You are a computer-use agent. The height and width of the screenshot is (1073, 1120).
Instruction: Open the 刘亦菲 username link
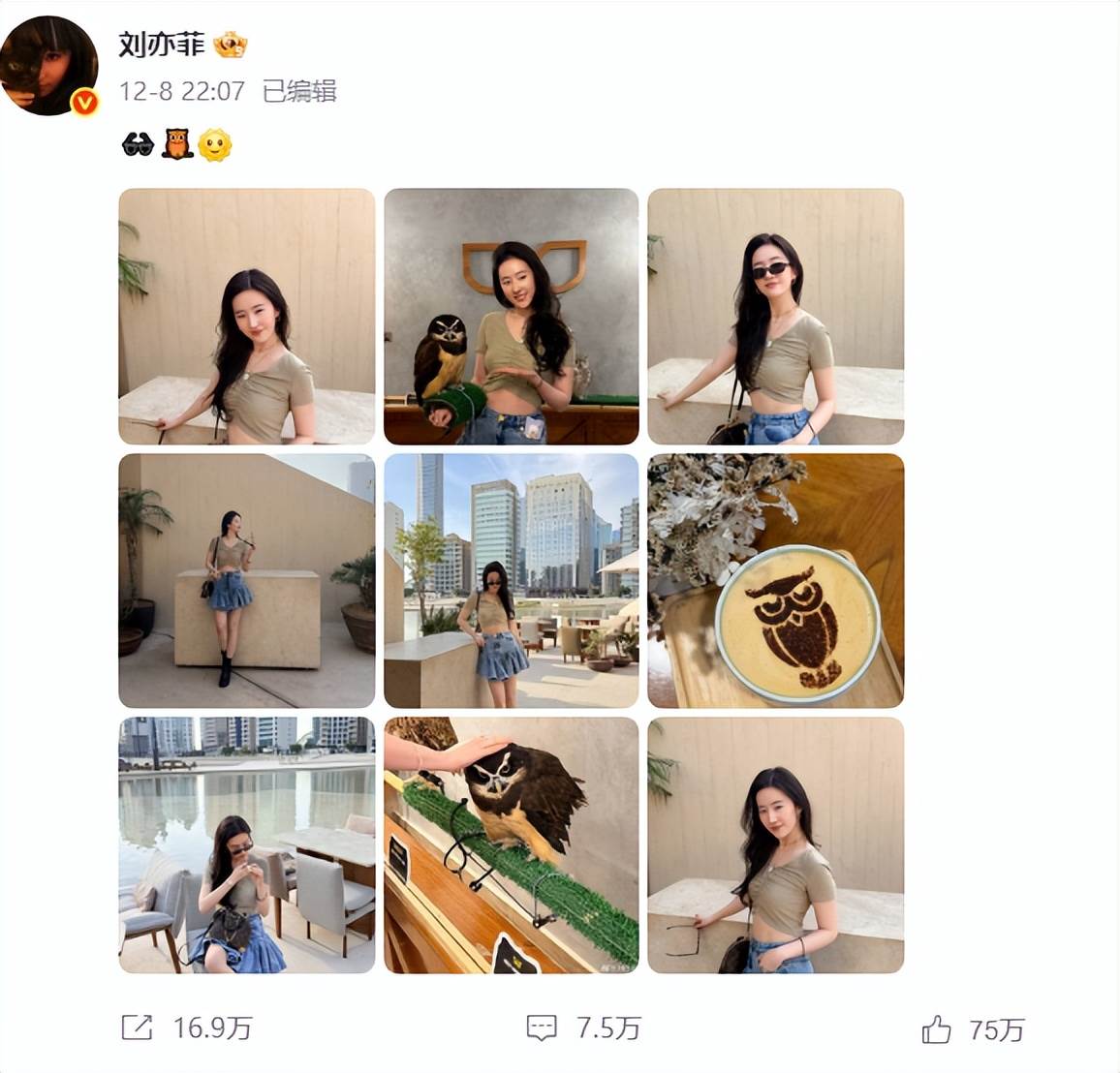[161, 45]
